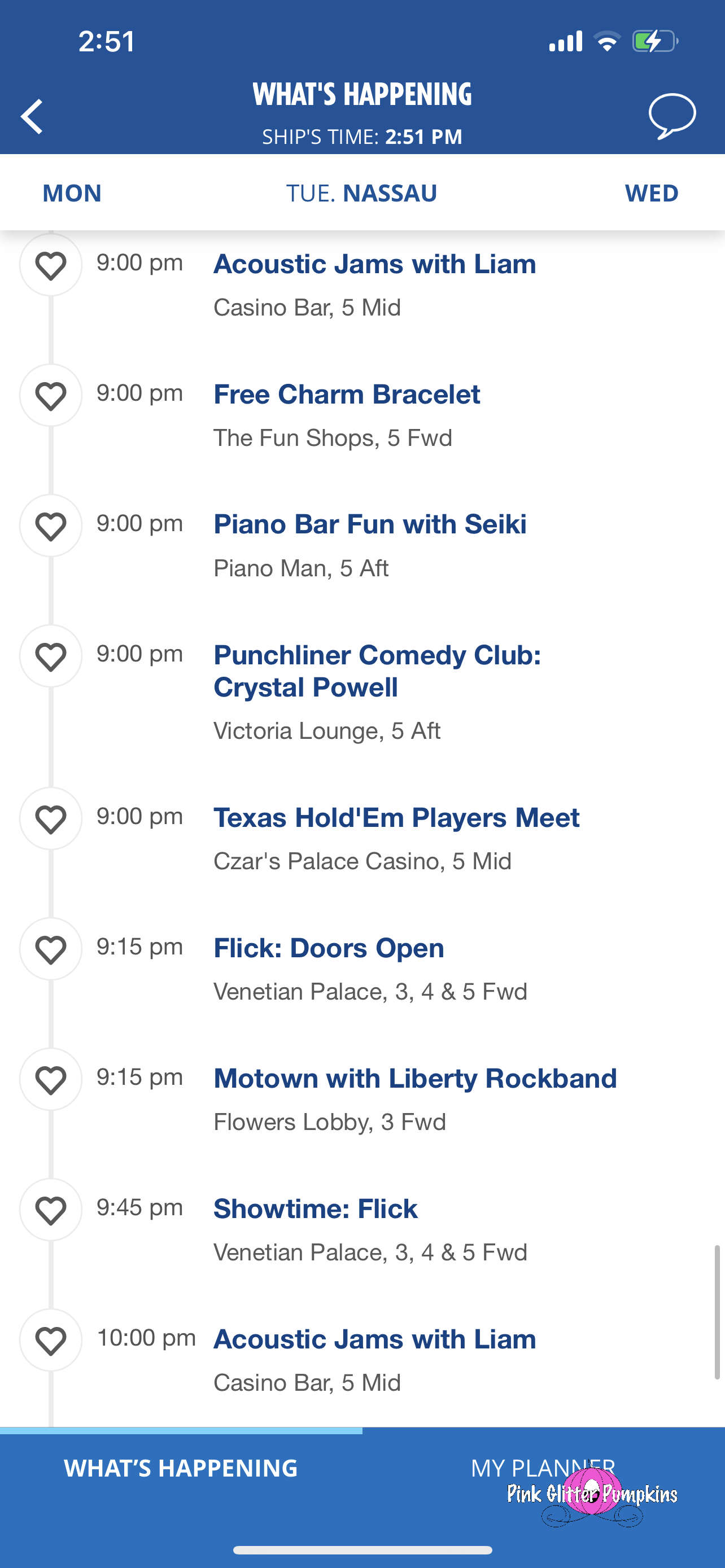This screenshot has height=1568, width=725.
Task: Go back using the top-left arrow
Action: click(32, 116)
